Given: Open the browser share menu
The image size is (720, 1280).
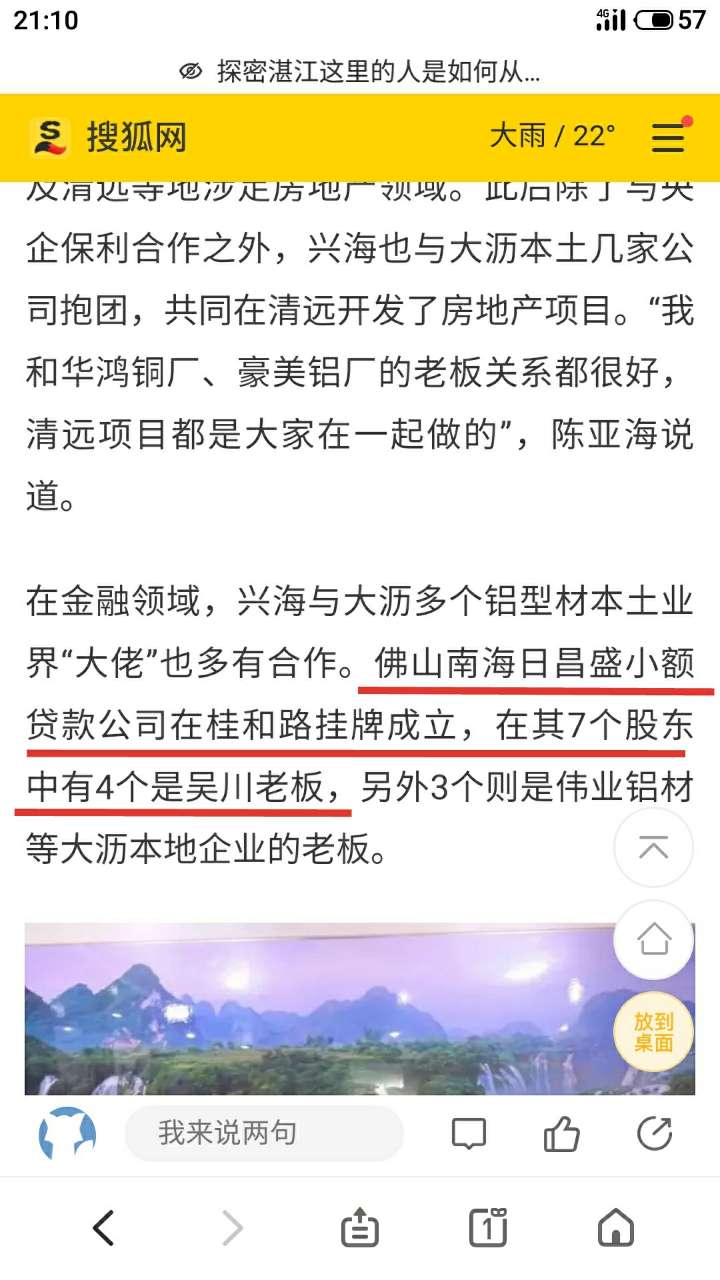Looking at the screenshot, I should pyautogui.click(x=360, y=1228).
